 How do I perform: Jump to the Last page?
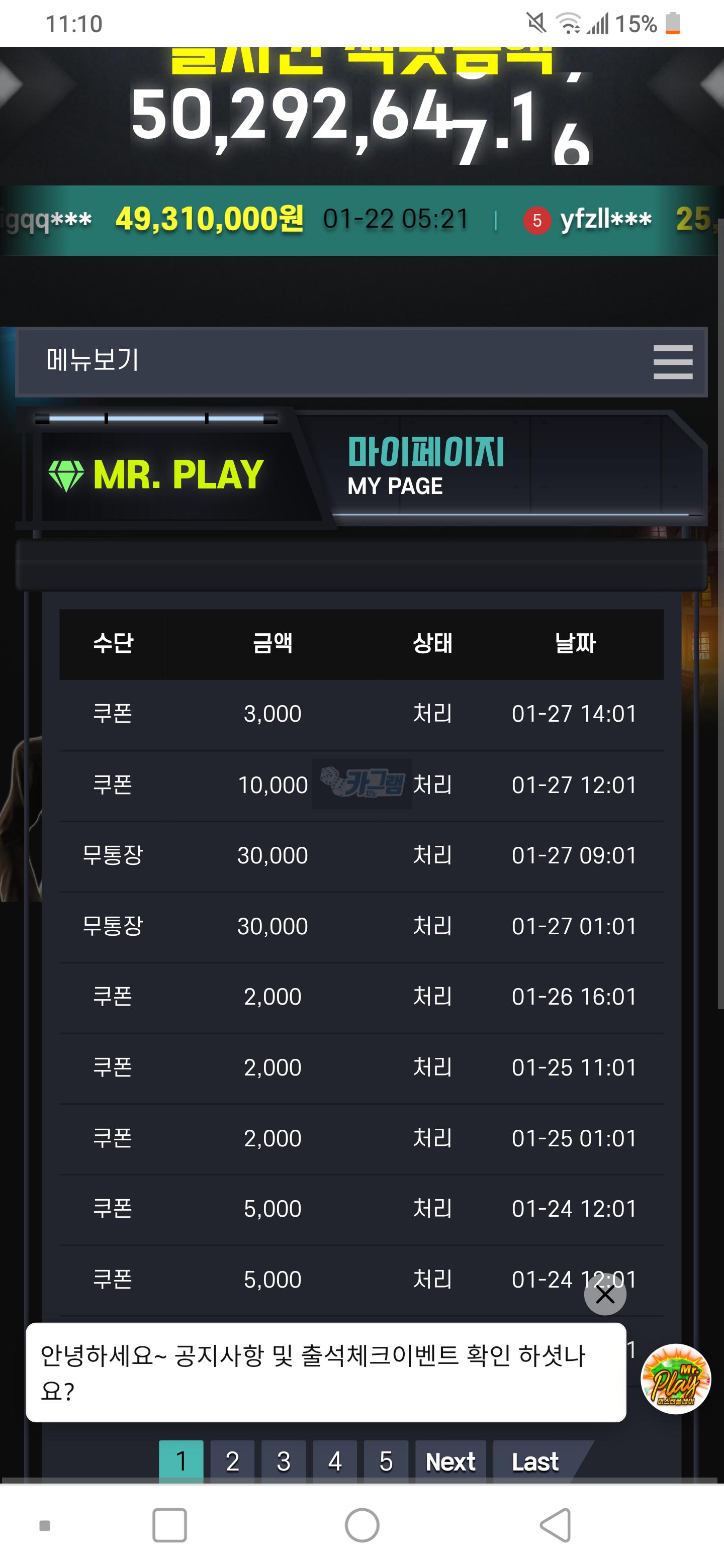pyautogui.click(x=534, y=1460)
